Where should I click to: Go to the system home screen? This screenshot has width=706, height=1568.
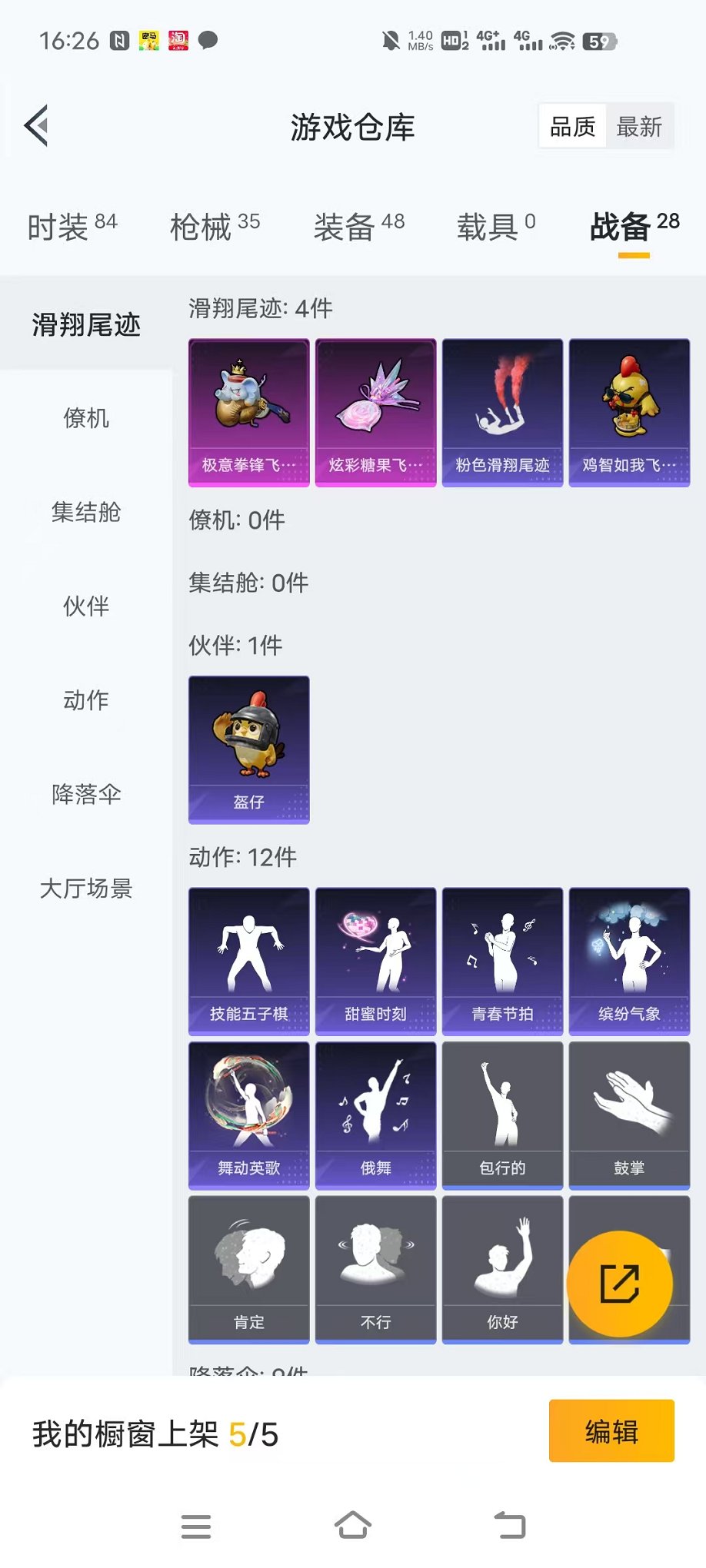(353, 1526)
